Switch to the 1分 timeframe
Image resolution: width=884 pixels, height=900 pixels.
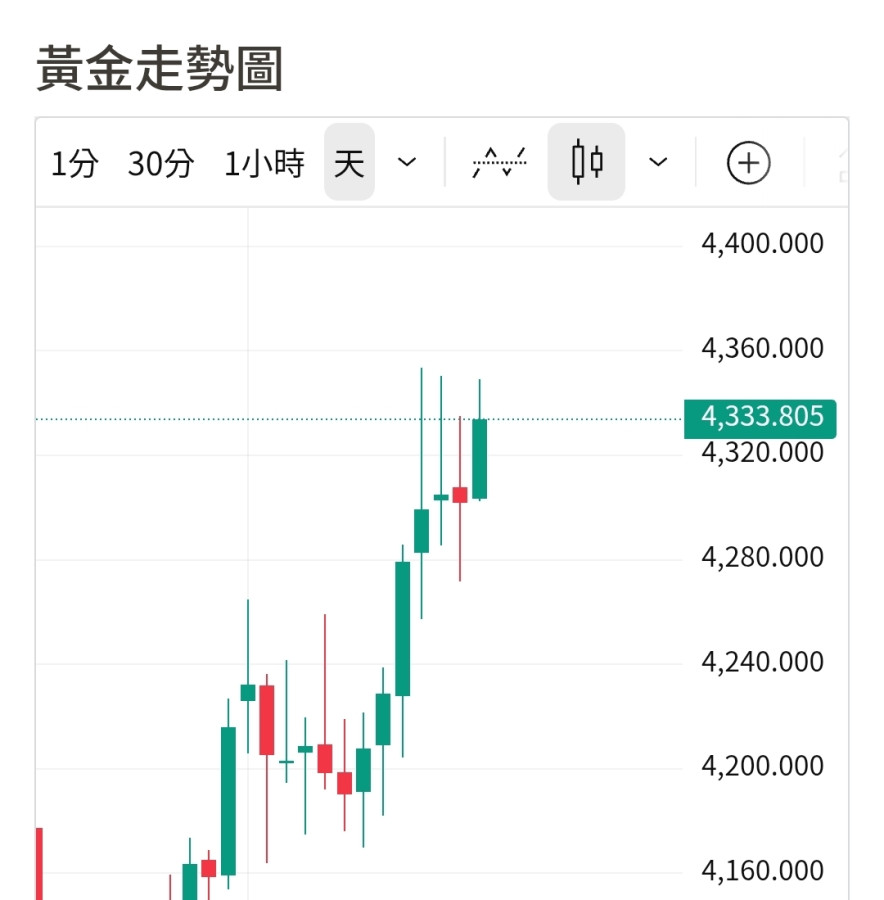pyautogui.click(x=75, y=163)
